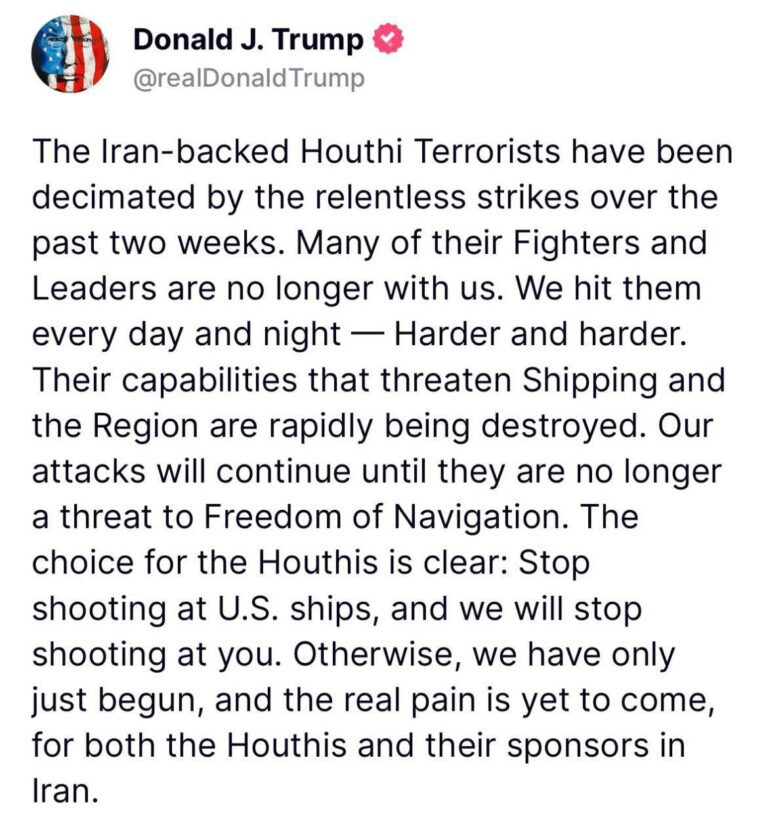Open the @realDonaldTrump profile handle

(249, 79)
